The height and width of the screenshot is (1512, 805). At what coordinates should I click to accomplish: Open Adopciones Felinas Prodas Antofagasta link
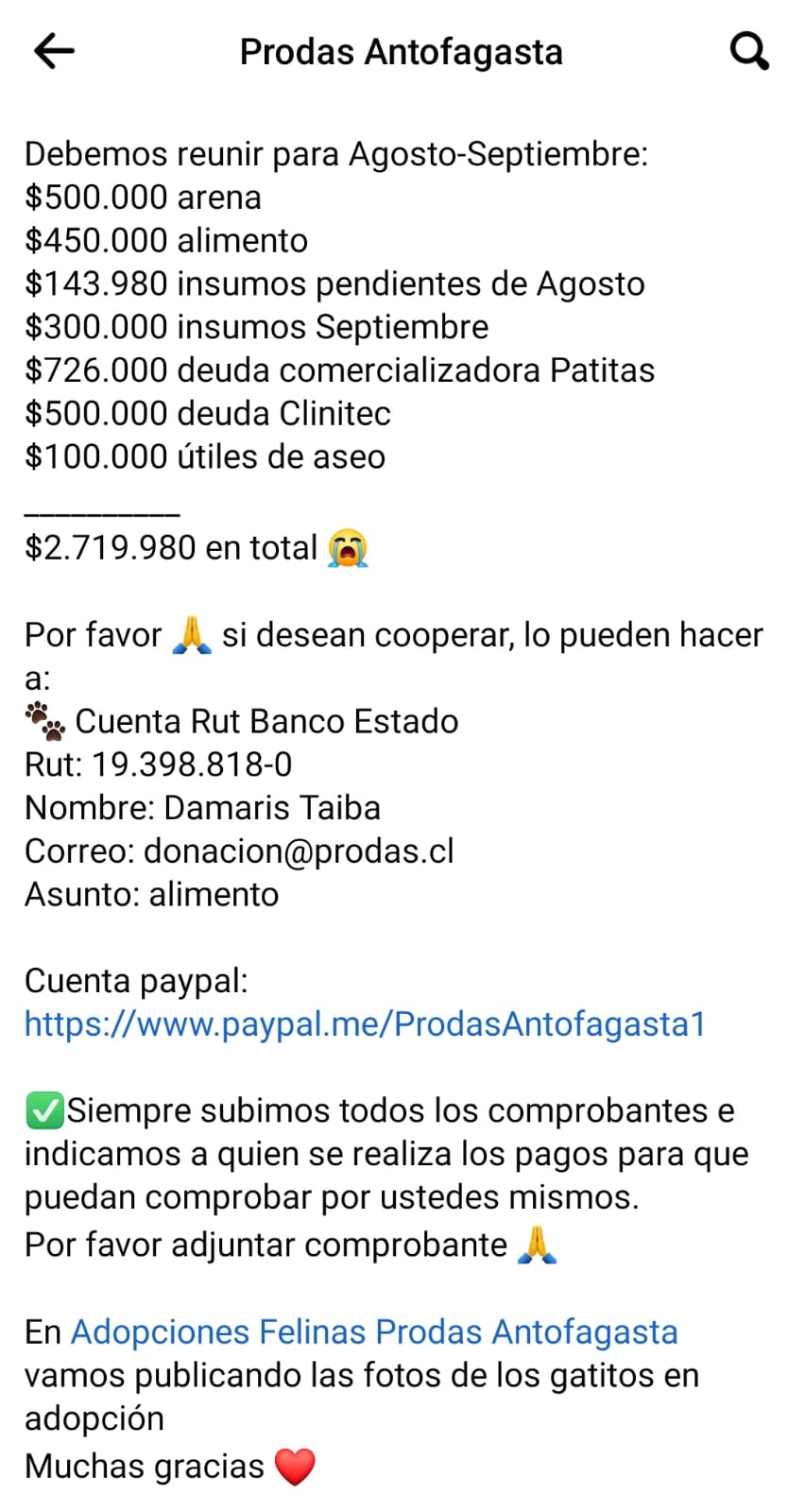374,1332
